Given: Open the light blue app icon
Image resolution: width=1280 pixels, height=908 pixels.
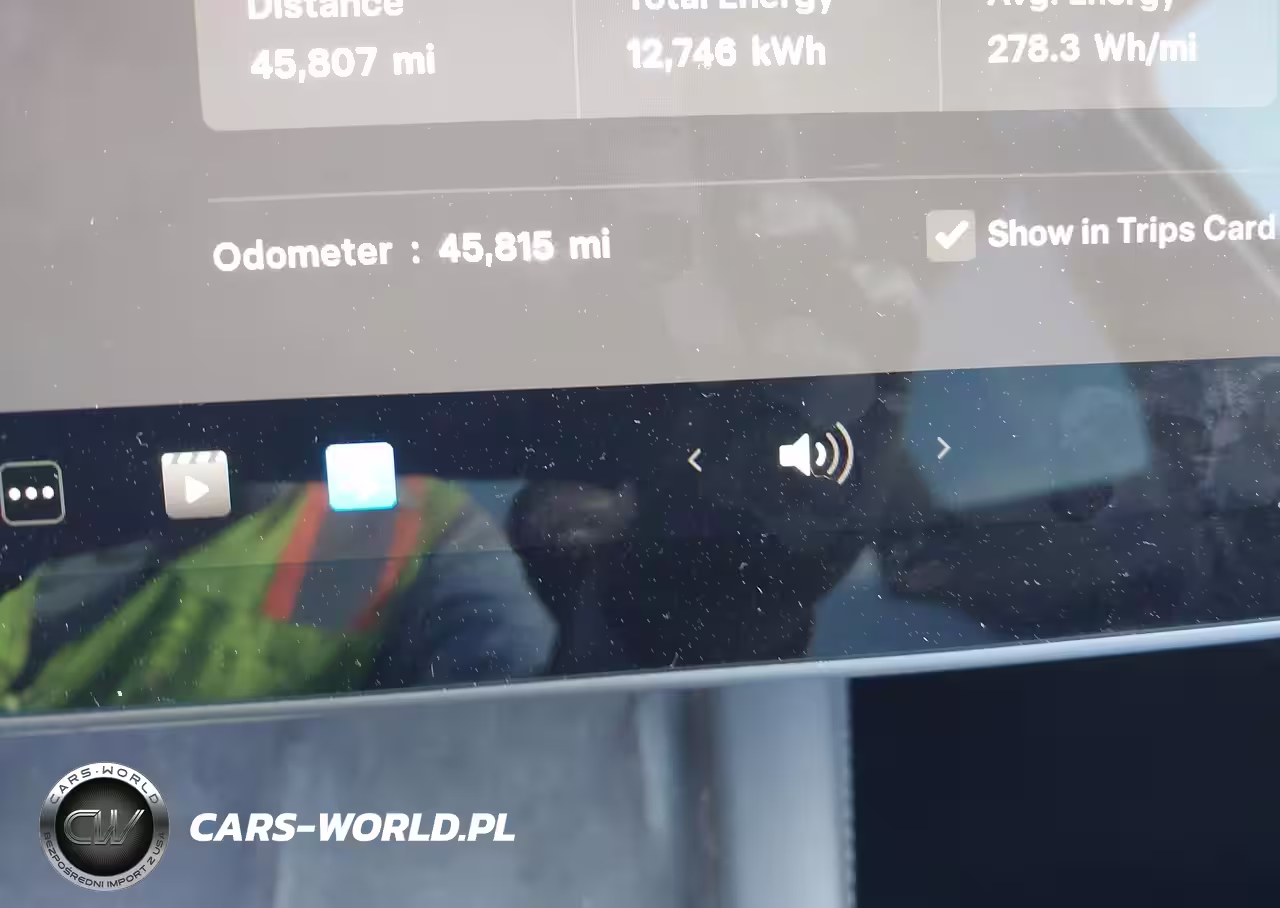Looking at the screenshot, I should pyautogui.click(x=360, y=476).
